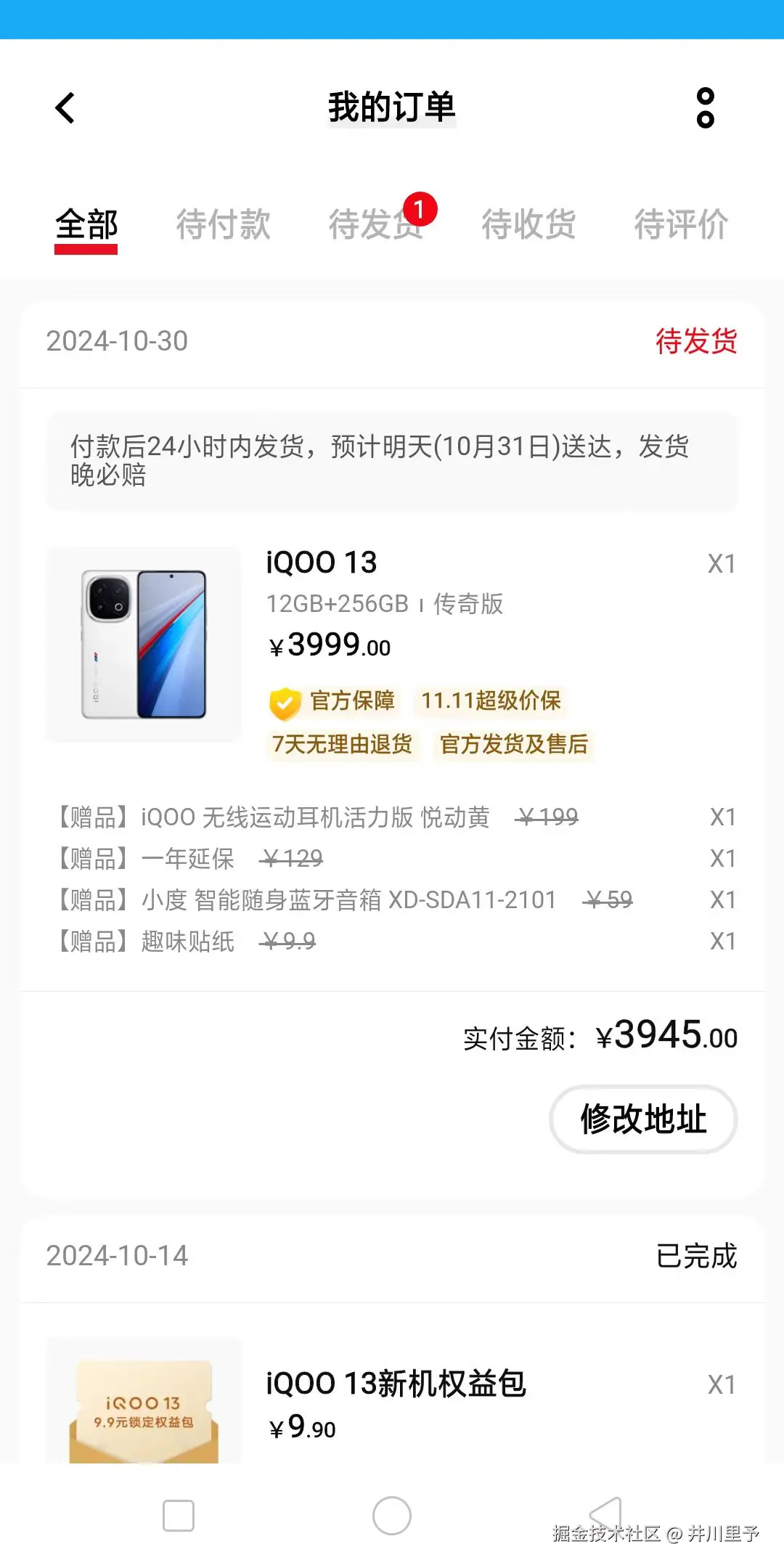Screen dimensions: 784x1568
Task: Go back from My Orders page
Action: coord(65,108)
